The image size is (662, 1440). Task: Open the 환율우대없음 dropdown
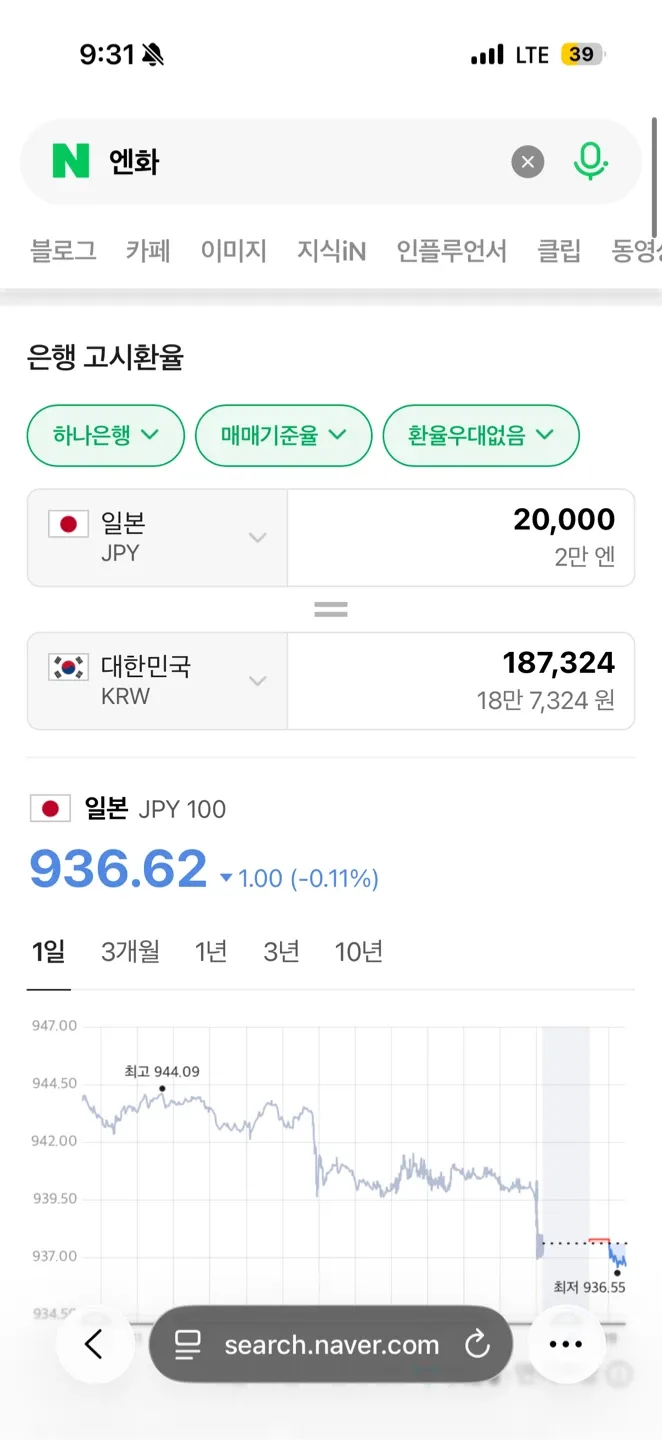pyautogui.click(x=480, y=435)
